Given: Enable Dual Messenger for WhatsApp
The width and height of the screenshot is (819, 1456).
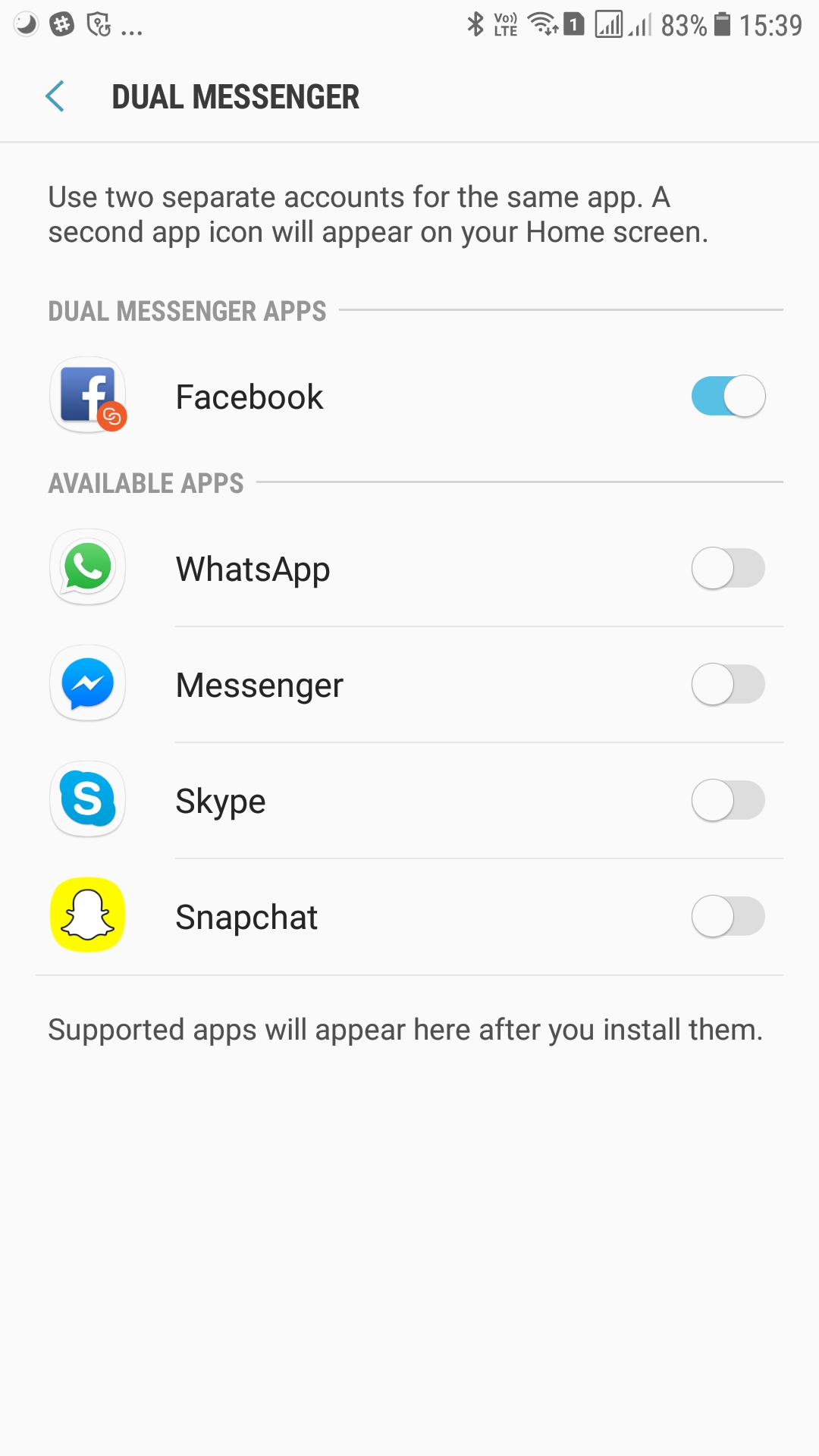Looking at the screenshot, I should pos(728,569).
